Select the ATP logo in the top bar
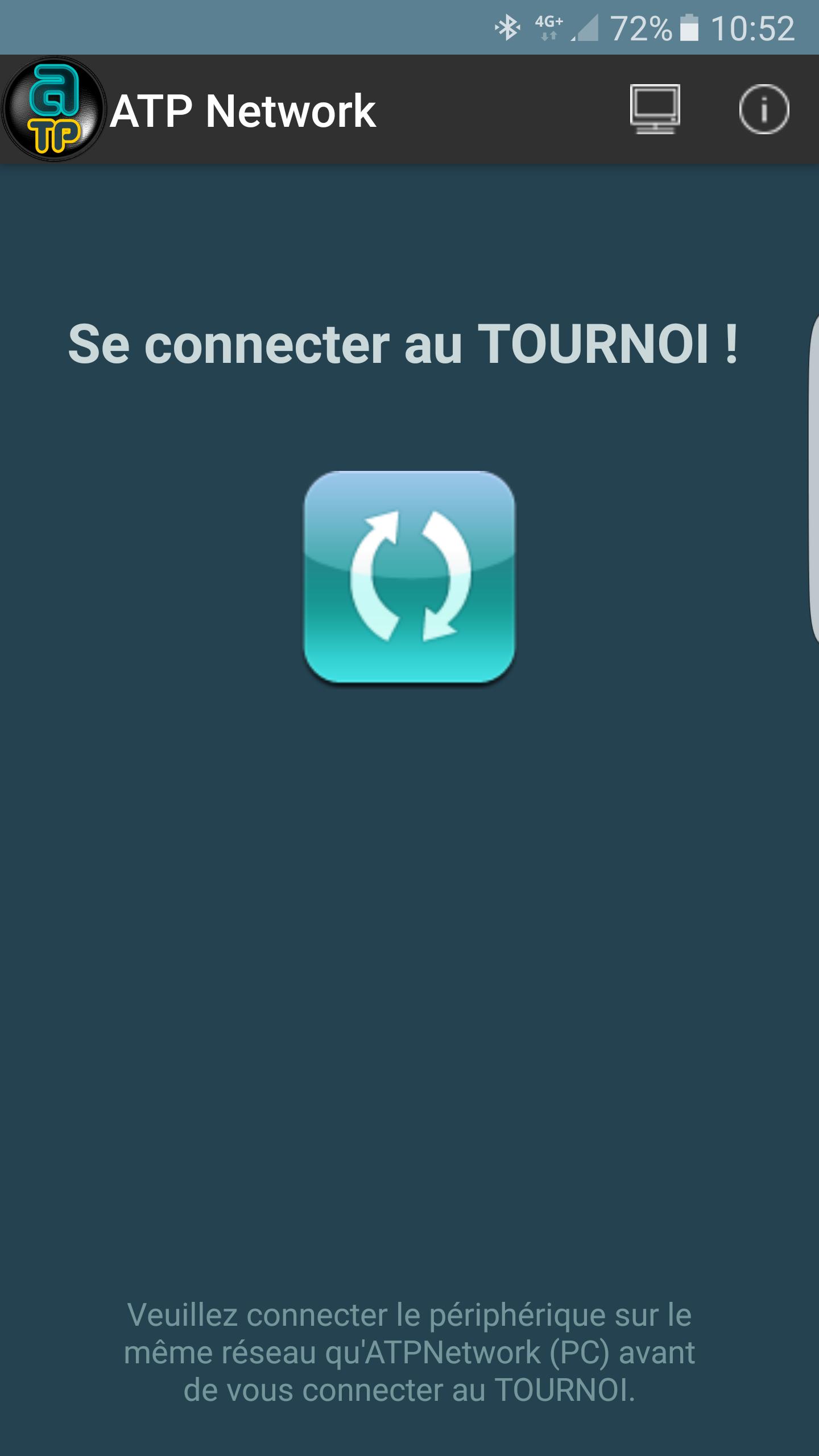The height and width of the screenshot is (1456, 819). (54, 110)
